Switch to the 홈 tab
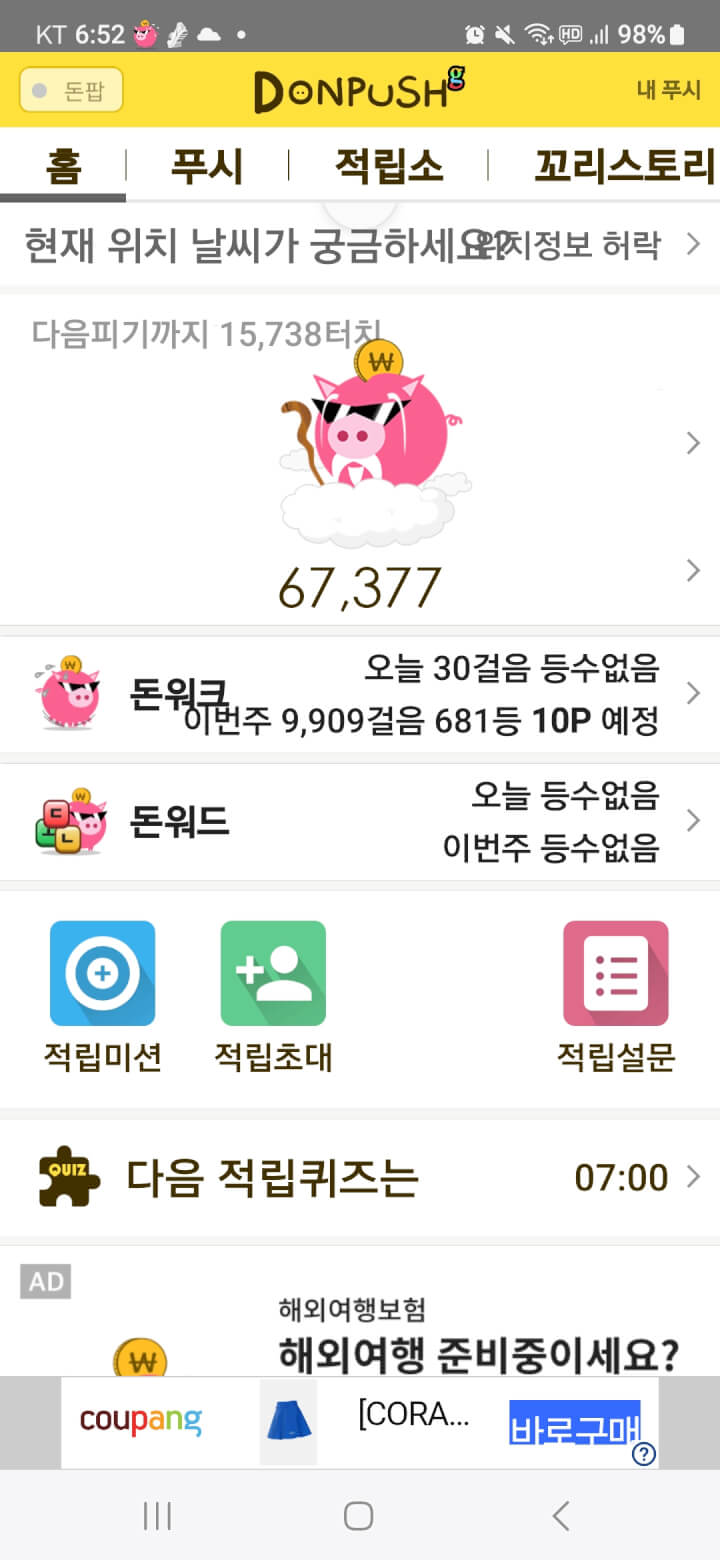This screenshot has width=720, height=1560. click(x=62, y=166)
